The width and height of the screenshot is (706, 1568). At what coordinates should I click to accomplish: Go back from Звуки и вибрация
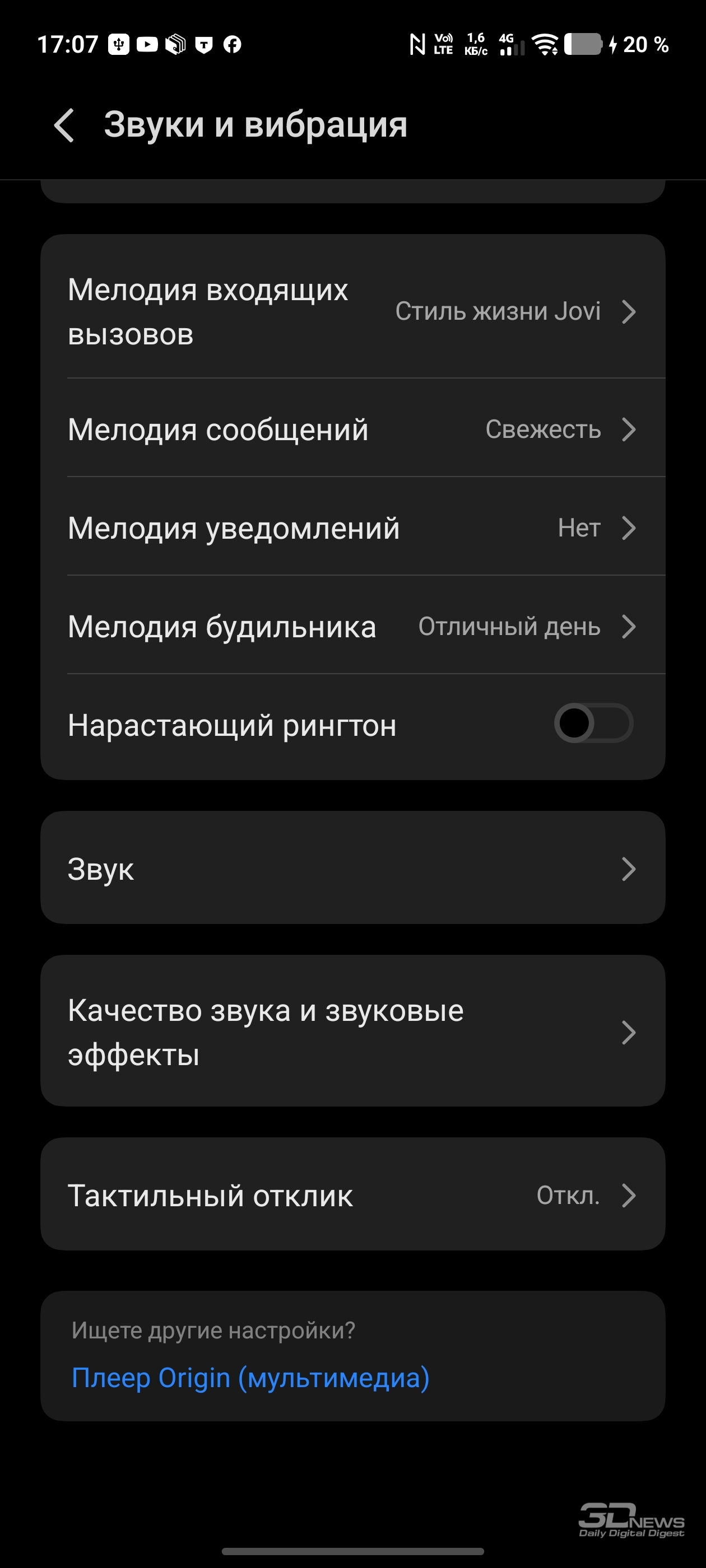64,125
